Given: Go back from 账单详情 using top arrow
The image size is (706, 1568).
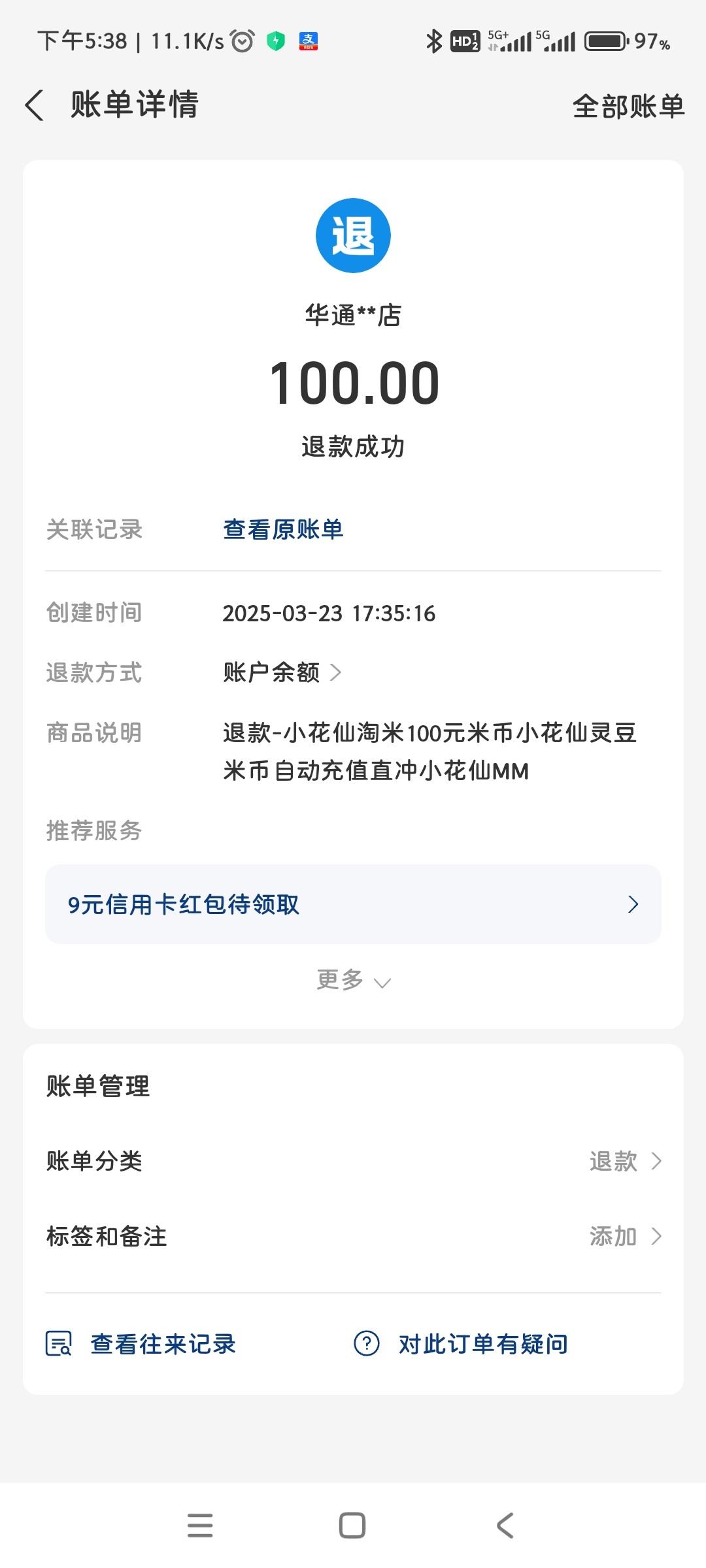Looking at the screenshot, I should 35,105.
